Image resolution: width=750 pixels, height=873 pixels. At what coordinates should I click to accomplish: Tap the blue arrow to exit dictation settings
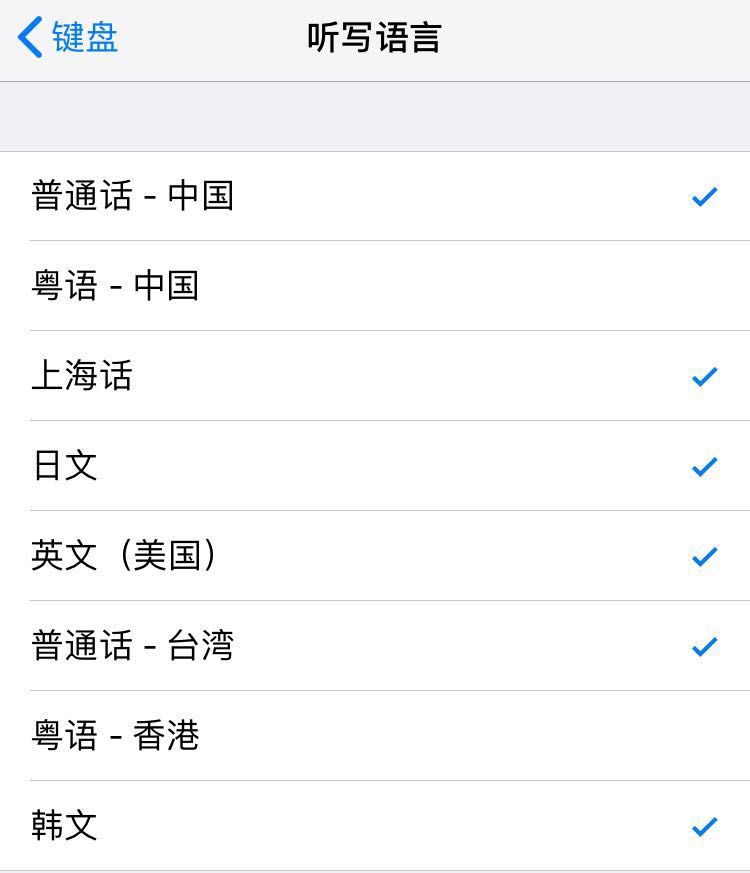click(28, 37)
